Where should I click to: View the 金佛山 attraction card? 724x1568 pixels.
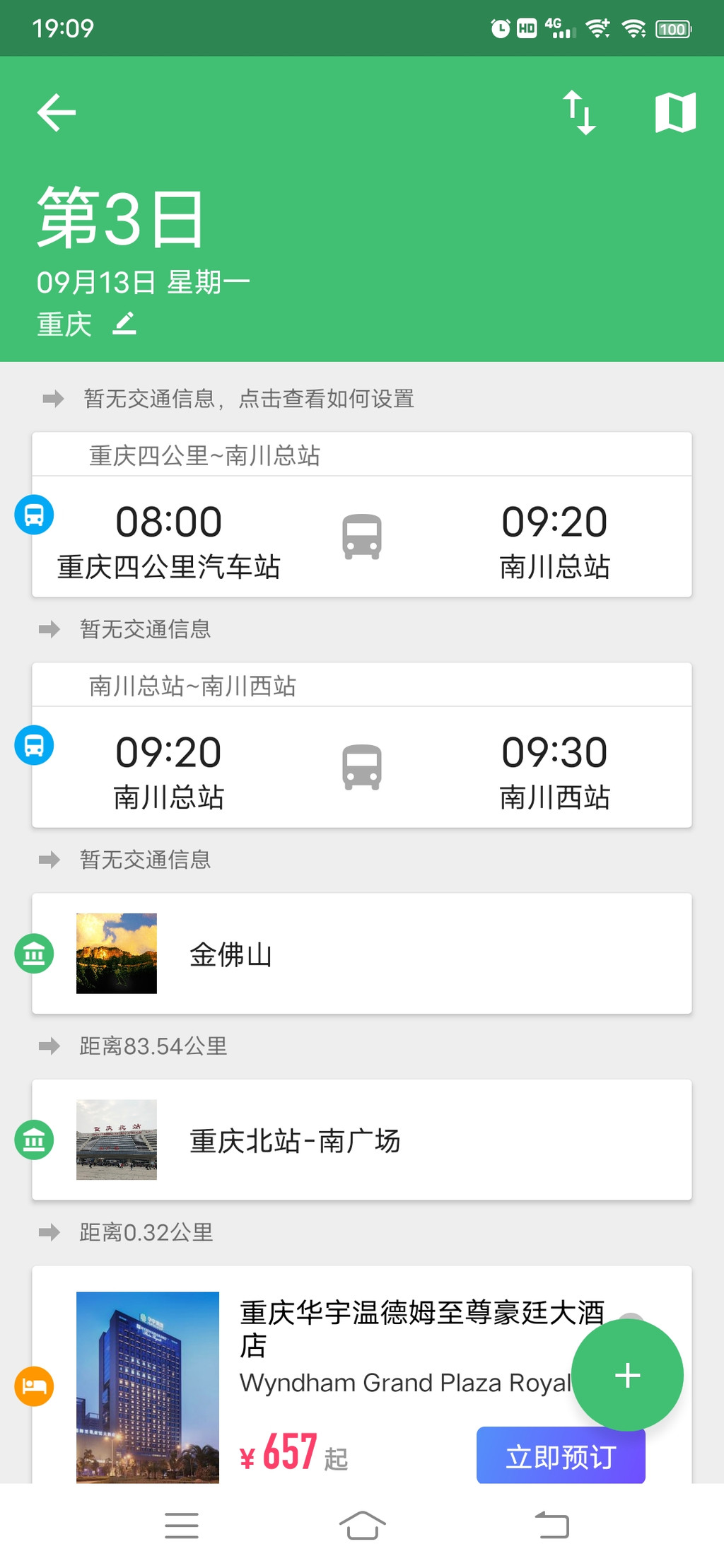(361, 954)
